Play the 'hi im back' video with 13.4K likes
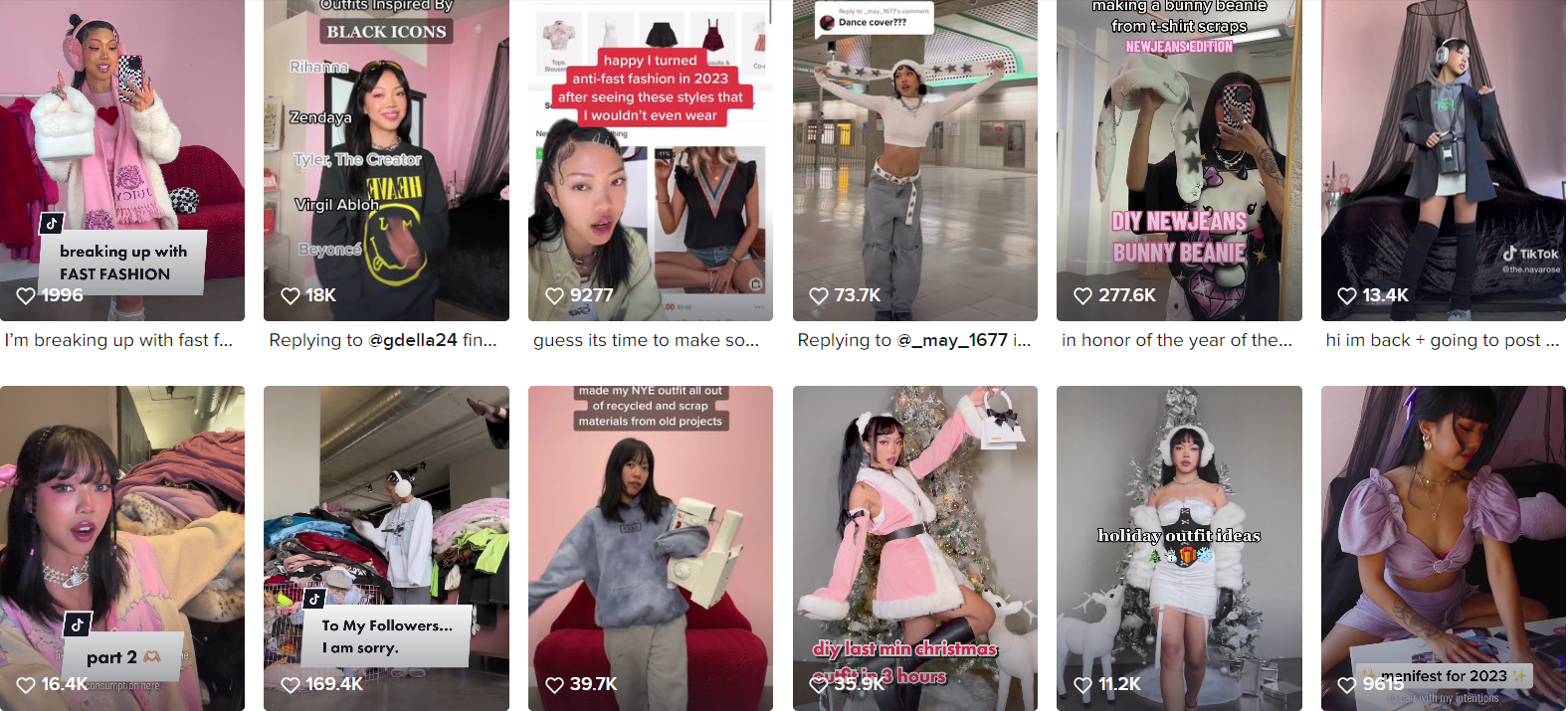This screenshot has height=711, width=1568. [1443, 159]
